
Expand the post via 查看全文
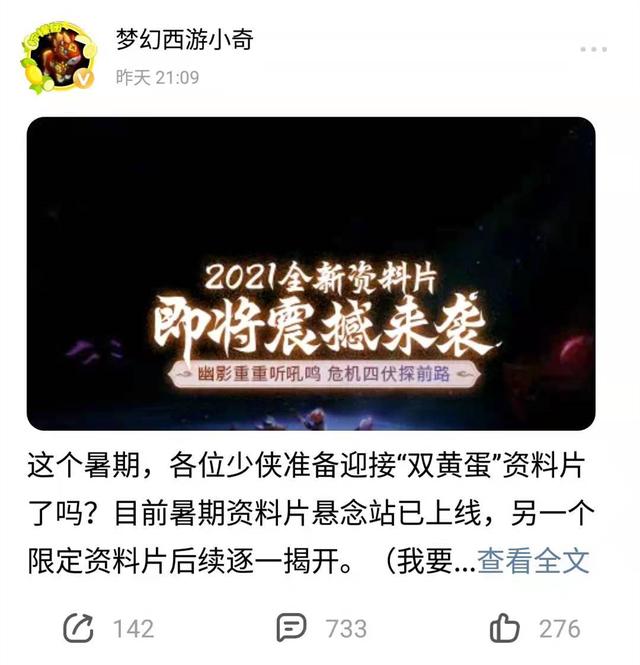[533, 561]
